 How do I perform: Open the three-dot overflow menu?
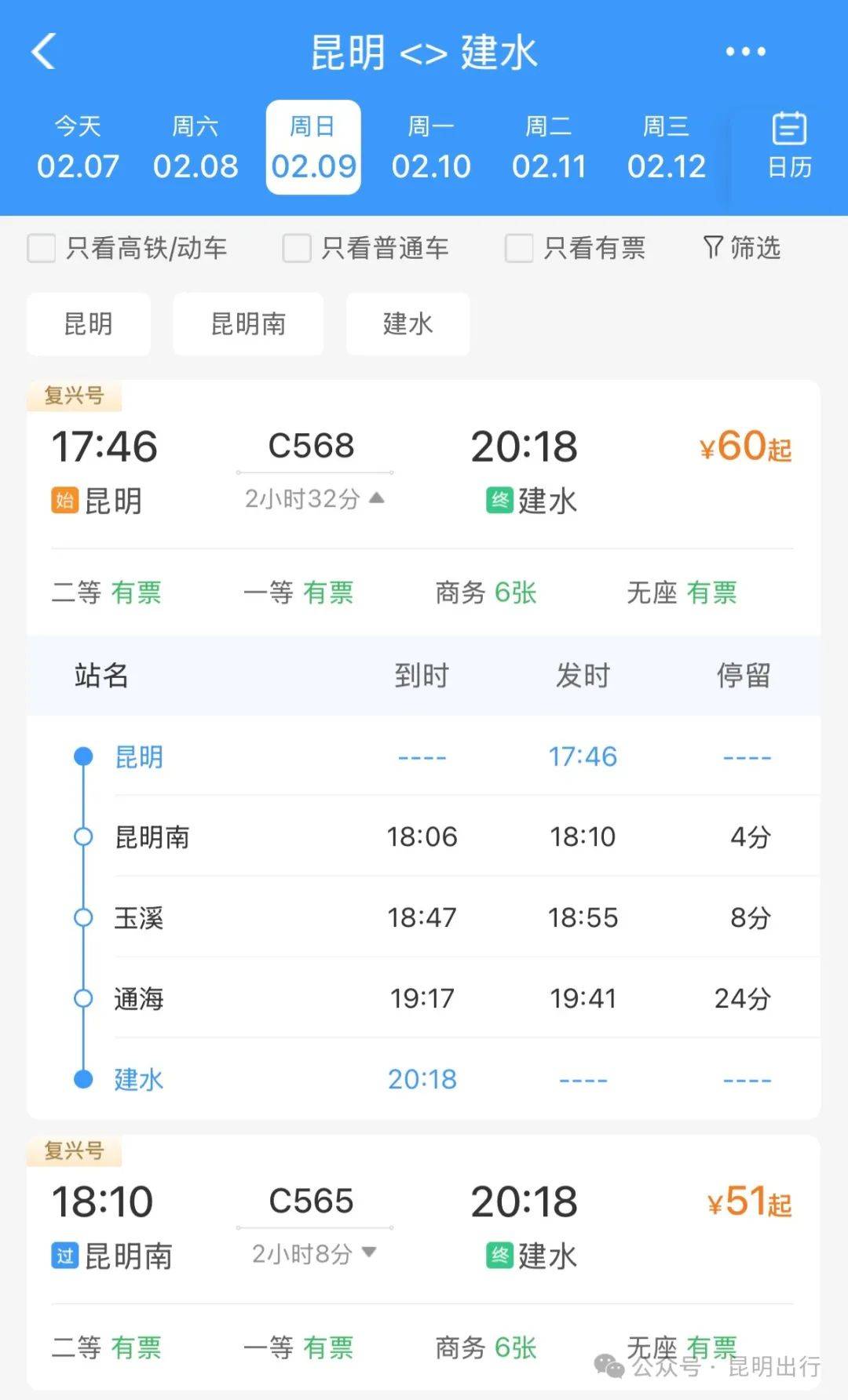(x=744, y=52)
